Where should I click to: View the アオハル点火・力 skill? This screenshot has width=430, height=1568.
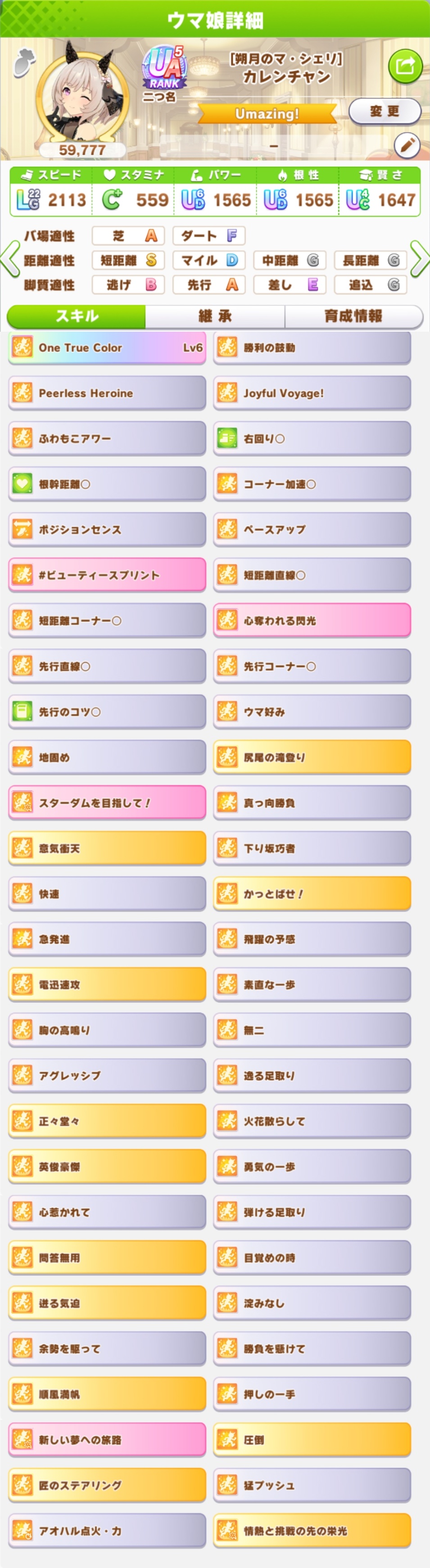tap(107, 1530)
